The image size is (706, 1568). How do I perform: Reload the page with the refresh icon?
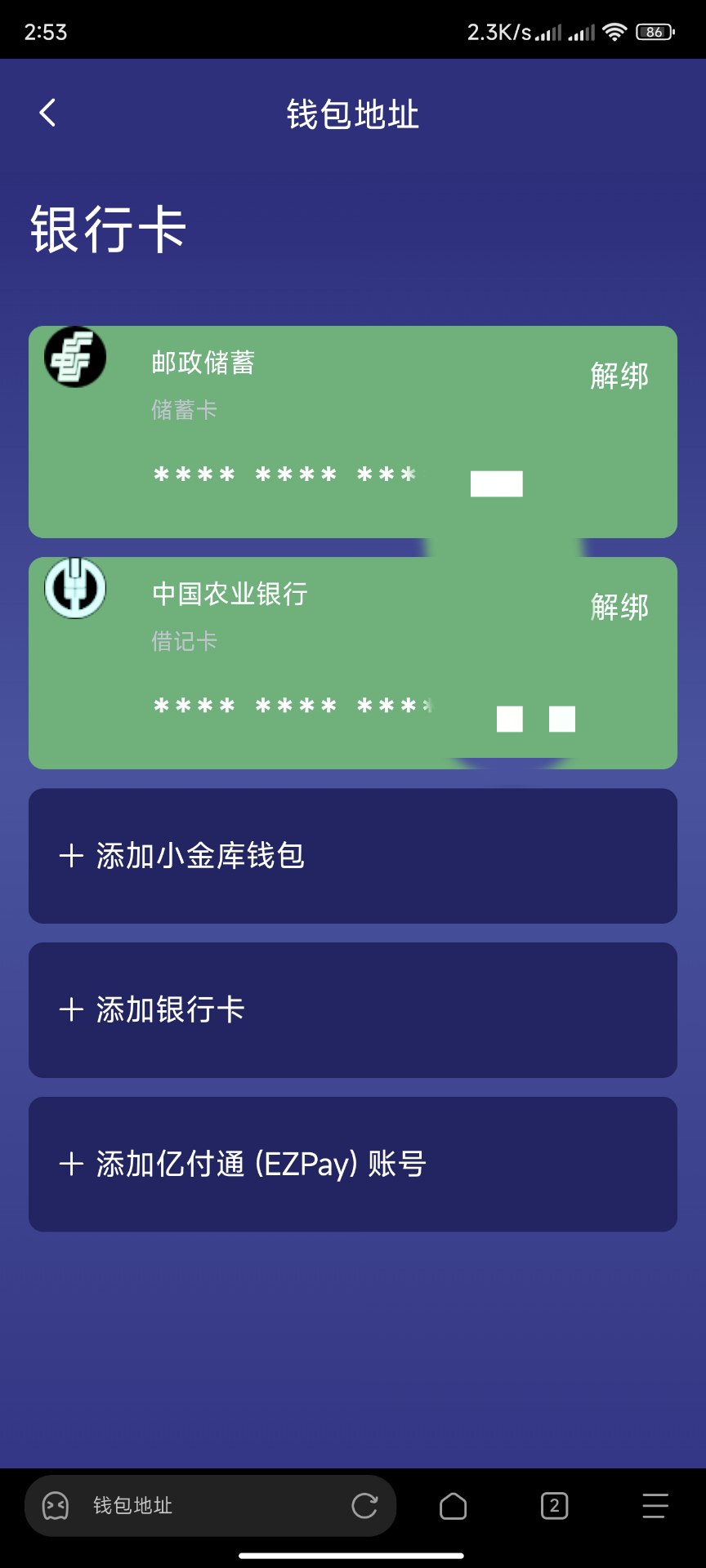364,1505
